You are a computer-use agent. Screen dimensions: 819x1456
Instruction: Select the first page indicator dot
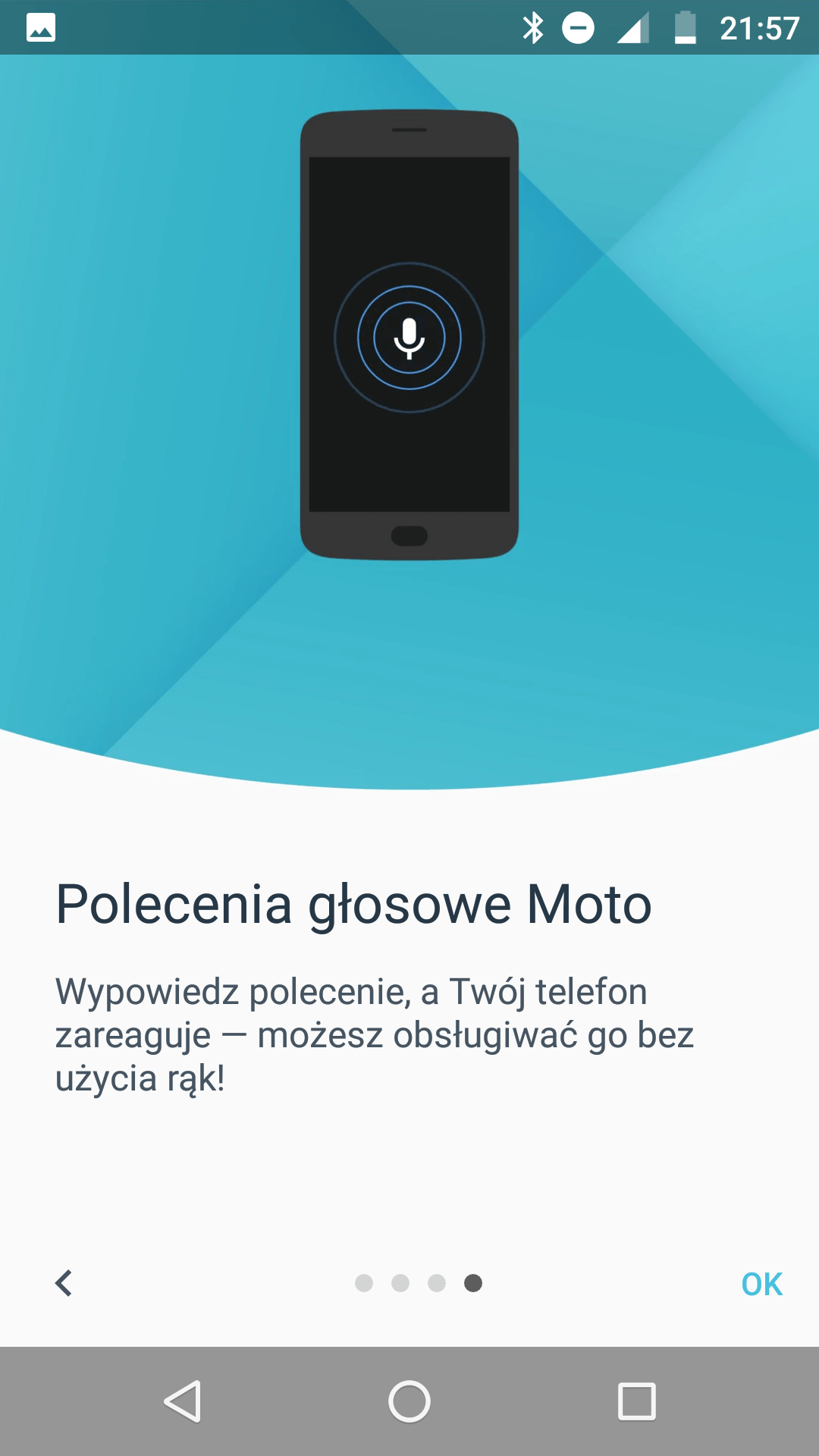364,1283
